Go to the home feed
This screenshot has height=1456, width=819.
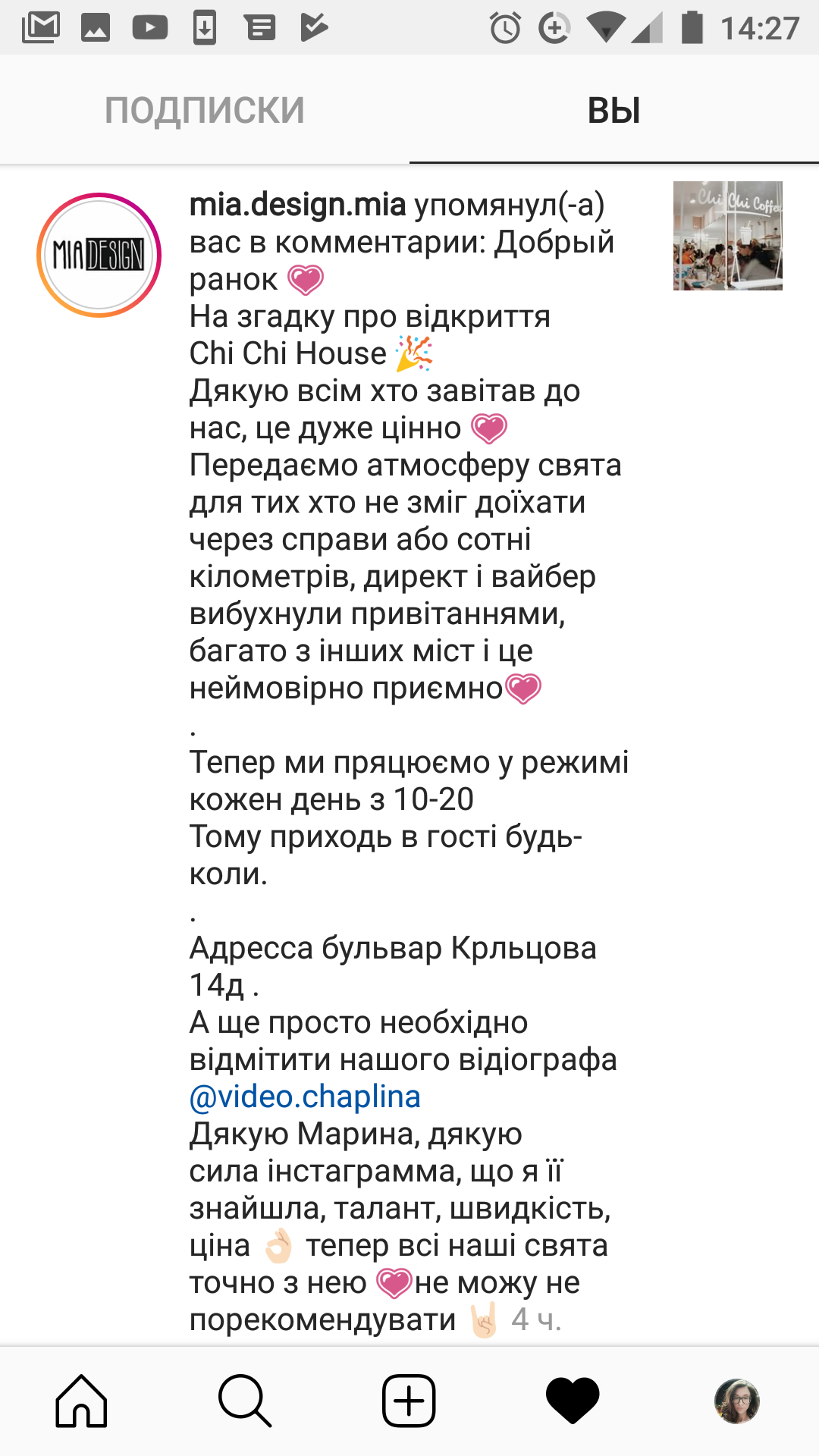tap(81, 1401)
